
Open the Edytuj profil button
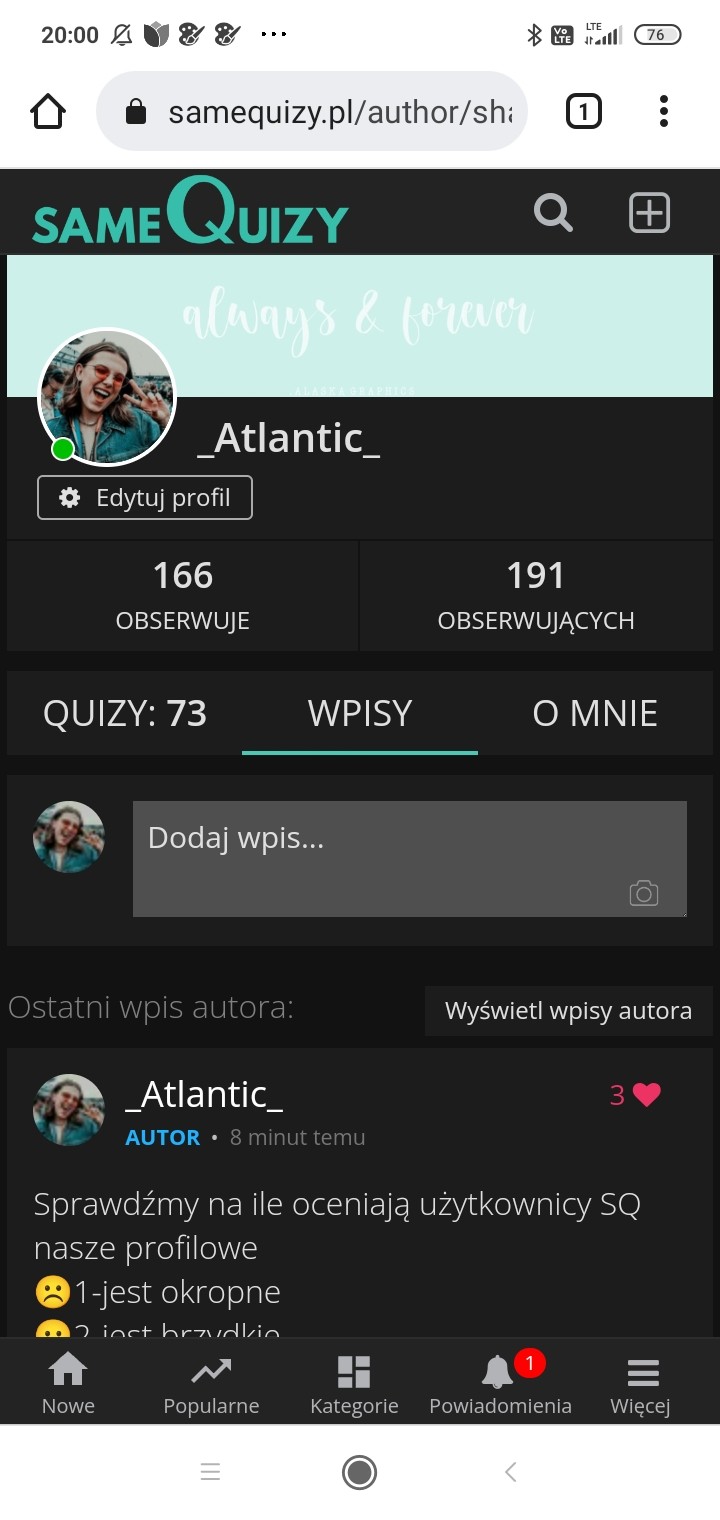145,498
